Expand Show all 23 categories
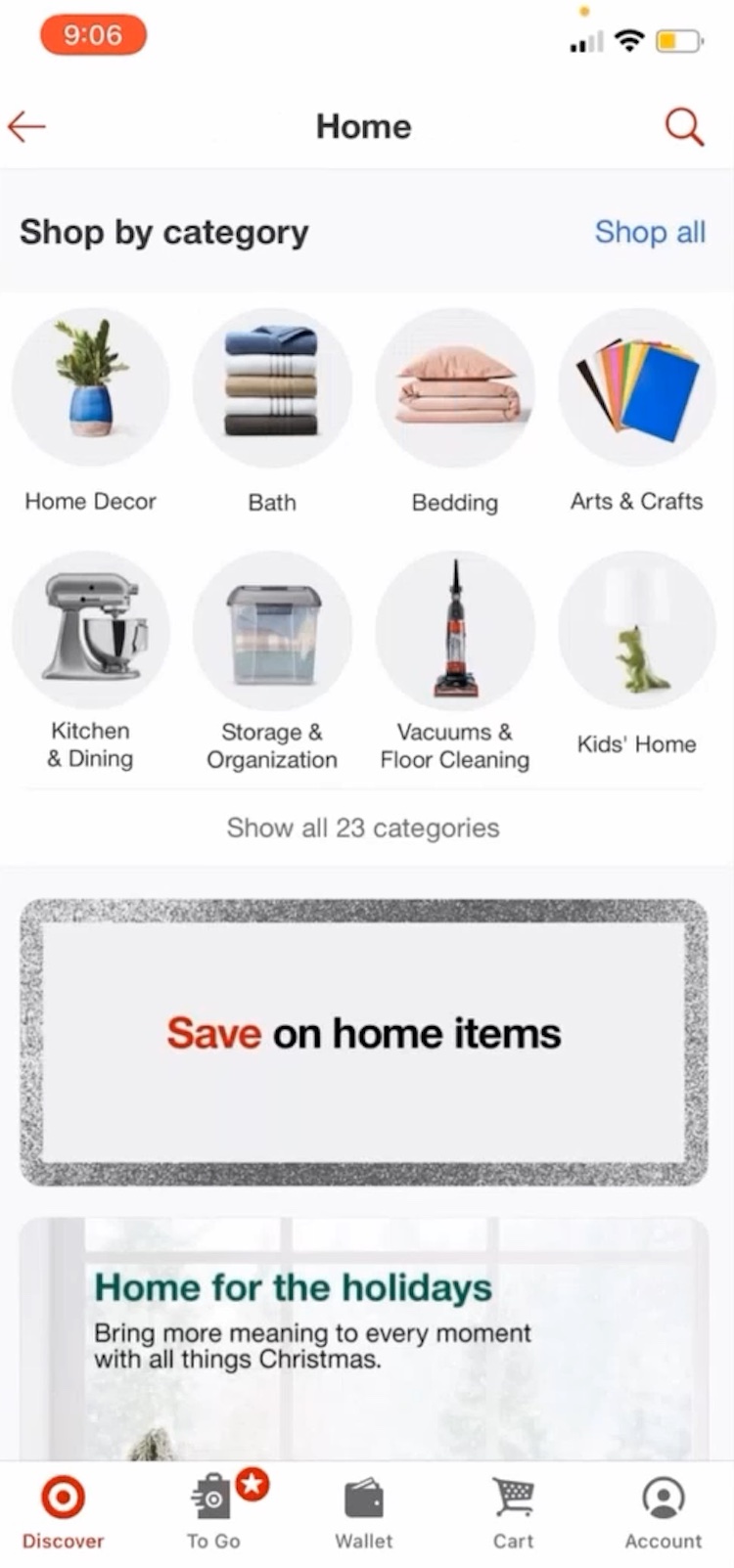734x1568 pixels. 363,829
